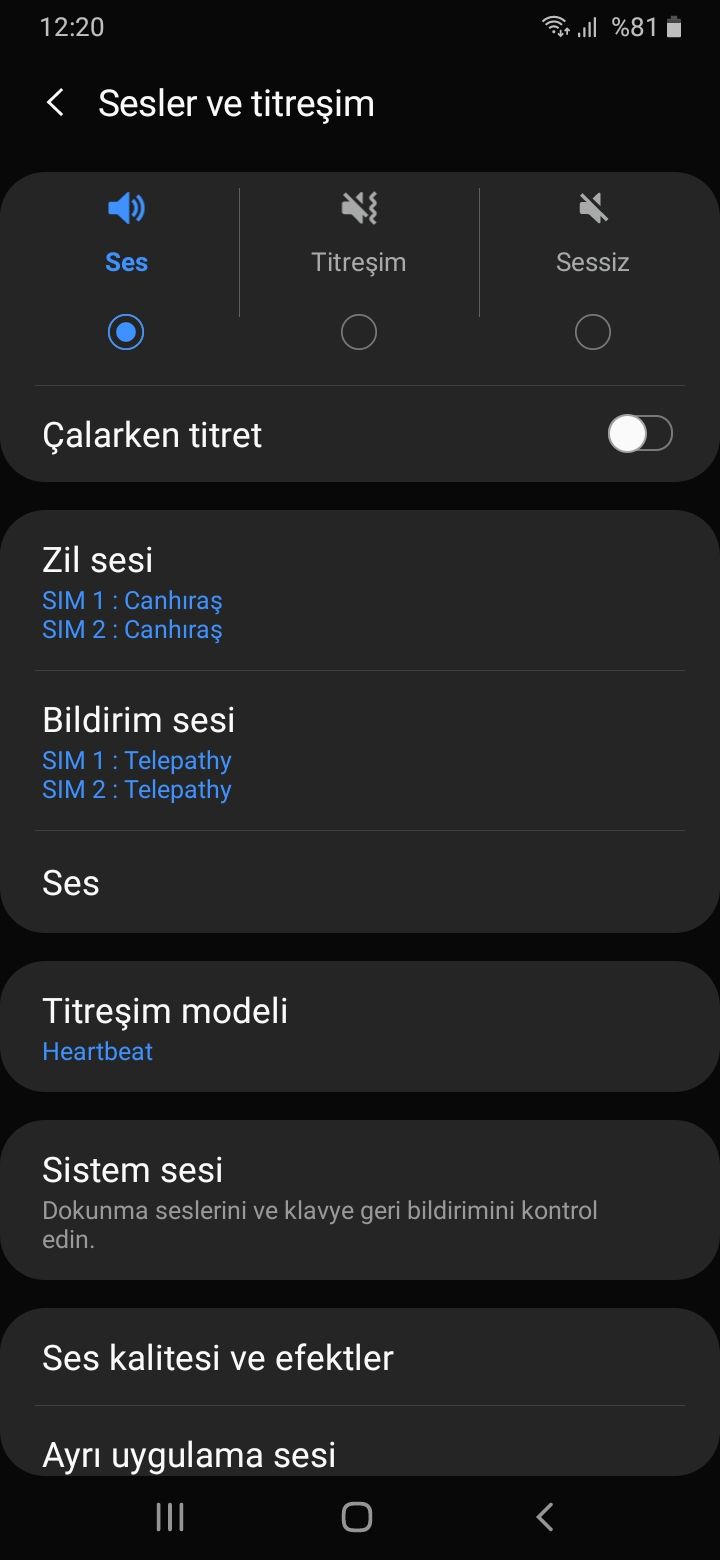The image size is (720, 1560).
Task: Open the Ses volume row
Action: (x=360, y=883)
